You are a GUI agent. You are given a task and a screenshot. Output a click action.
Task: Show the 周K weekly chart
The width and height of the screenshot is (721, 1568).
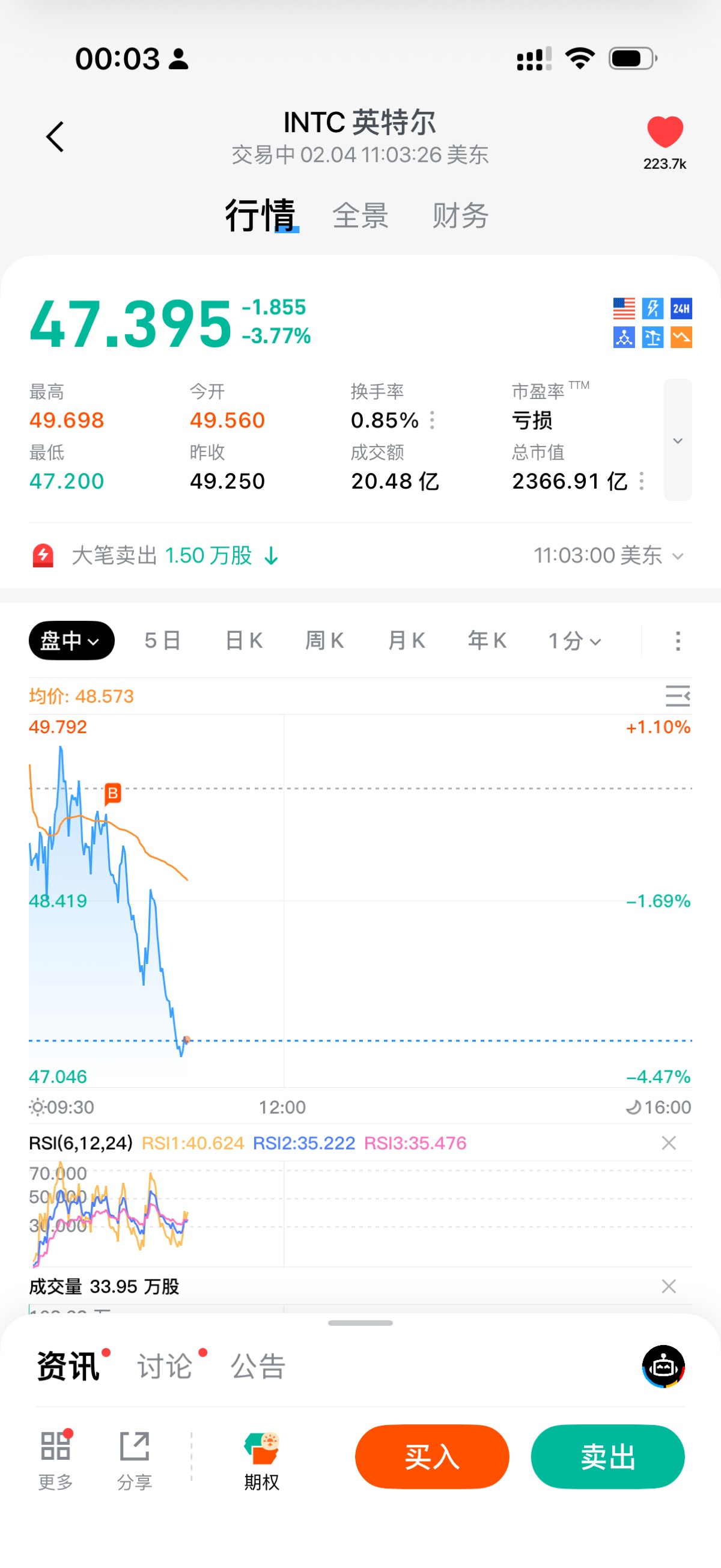324,640
